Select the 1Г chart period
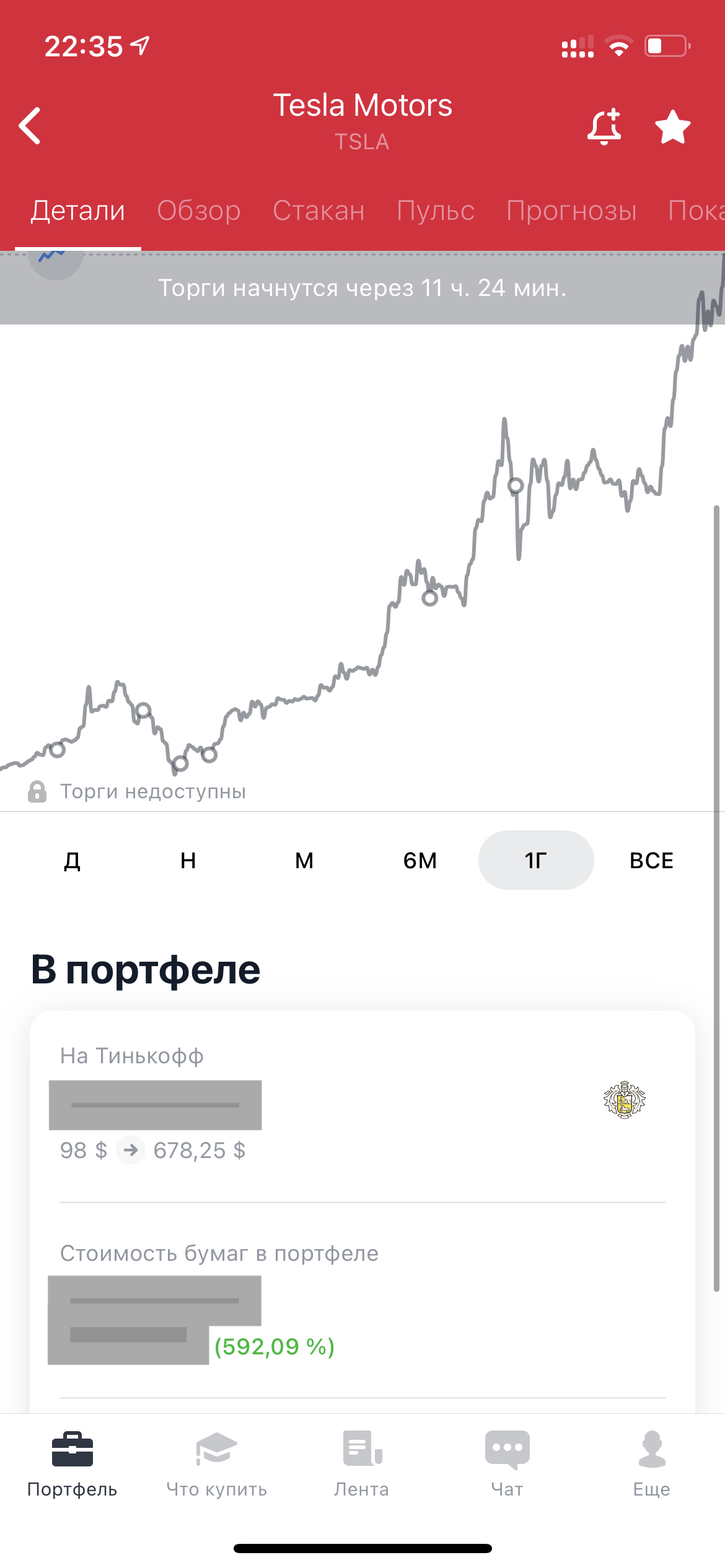The image size is (725, 1568). tap(536, 860)
